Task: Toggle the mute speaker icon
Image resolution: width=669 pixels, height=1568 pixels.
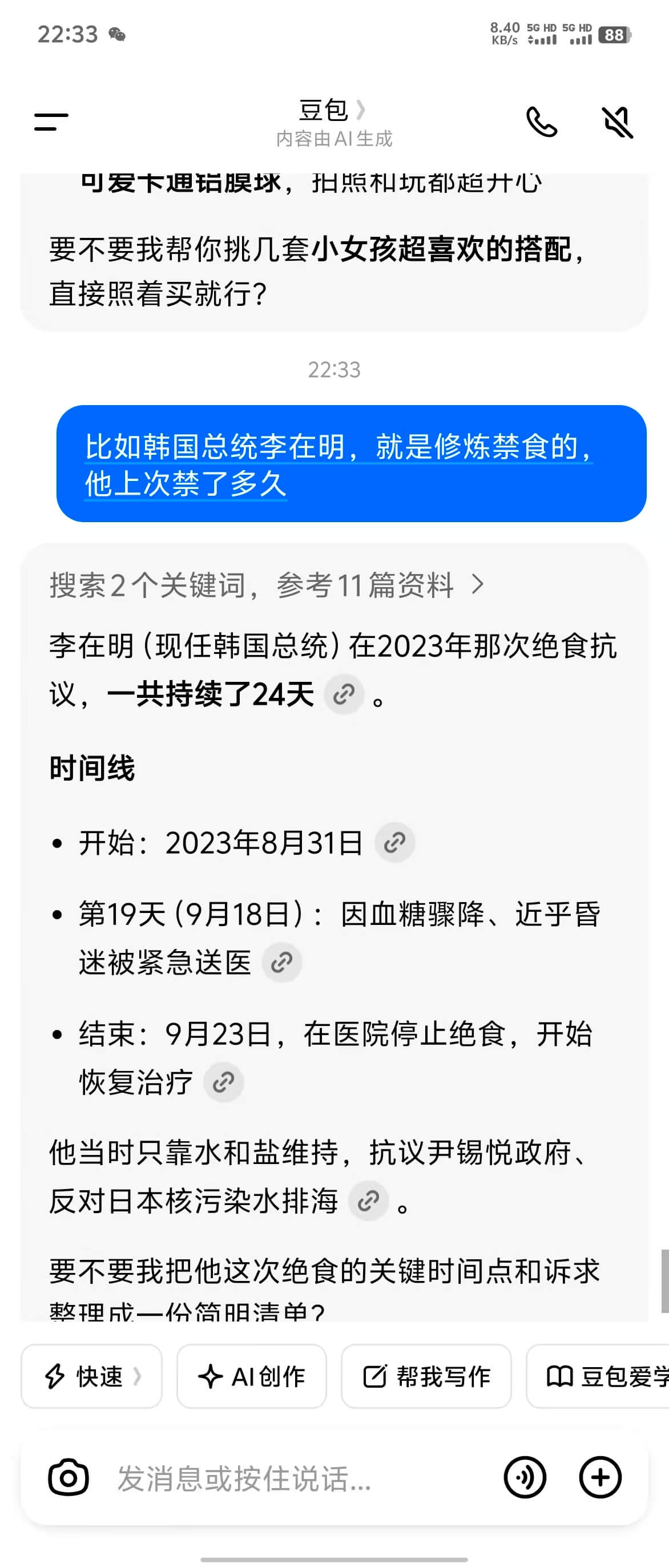Action: pyautogui.click(x=617, y=122)
